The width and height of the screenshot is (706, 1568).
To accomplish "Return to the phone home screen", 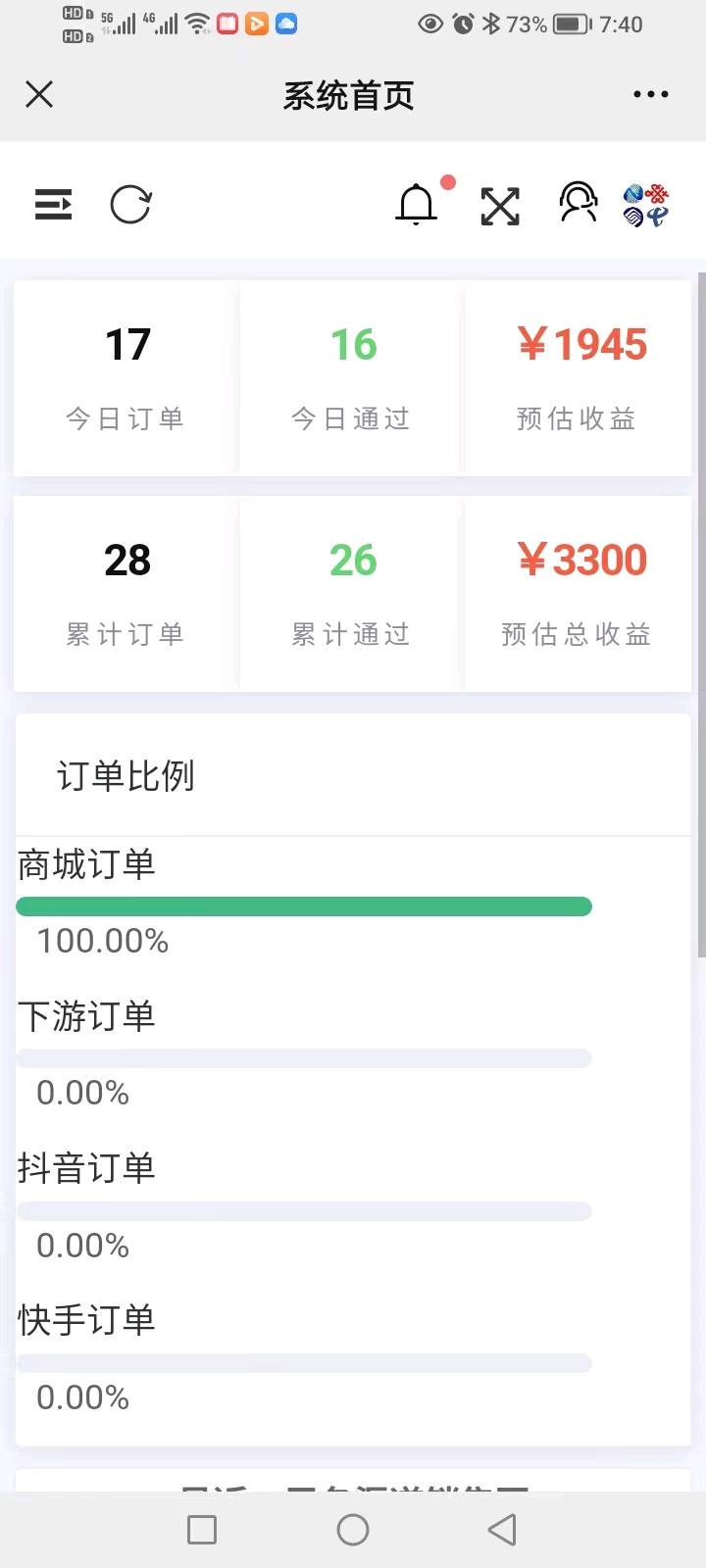I will 353,1530.
